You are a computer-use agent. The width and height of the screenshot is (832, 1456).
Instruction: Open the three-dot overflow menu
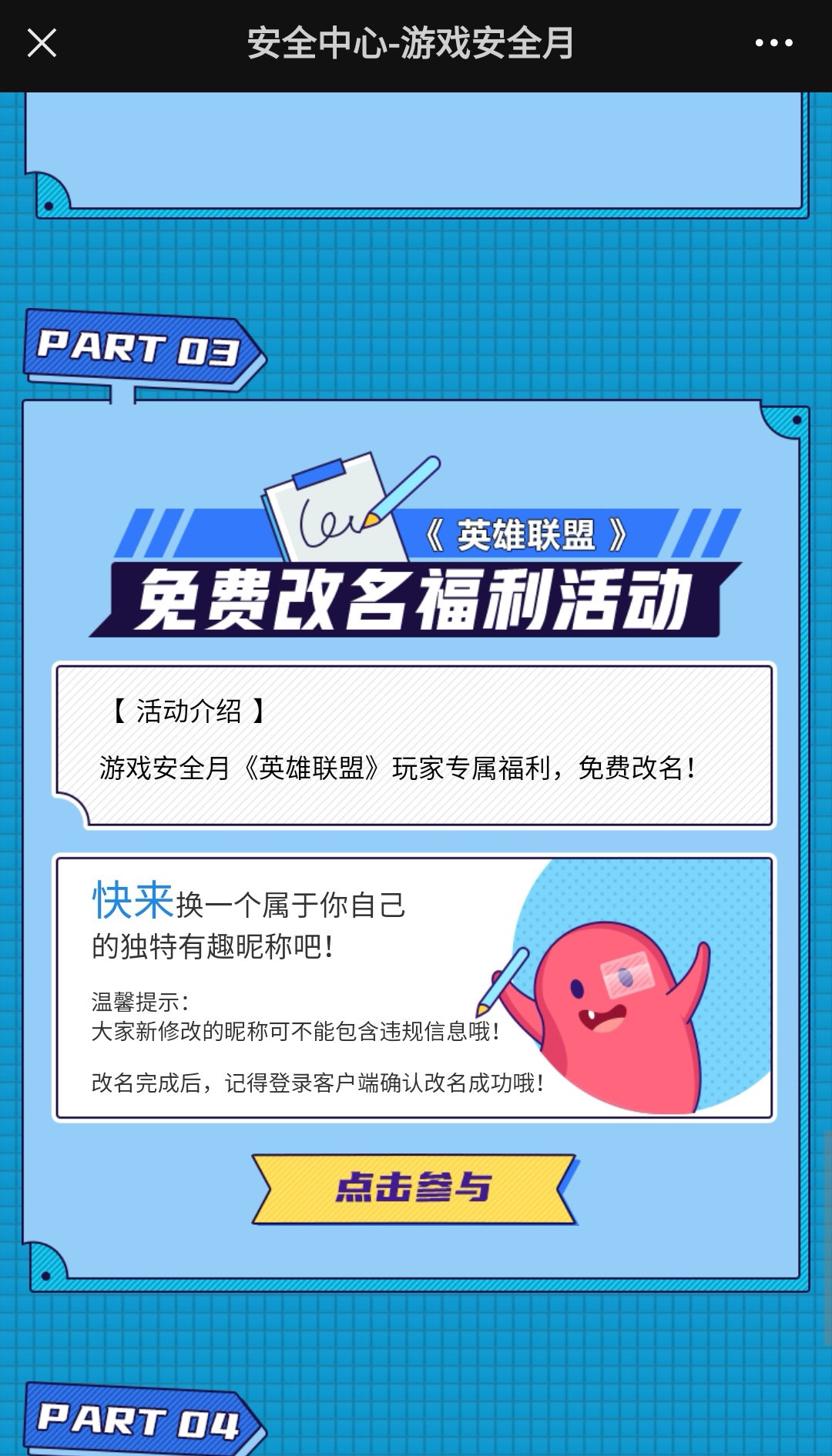click(x=773, y=43)
